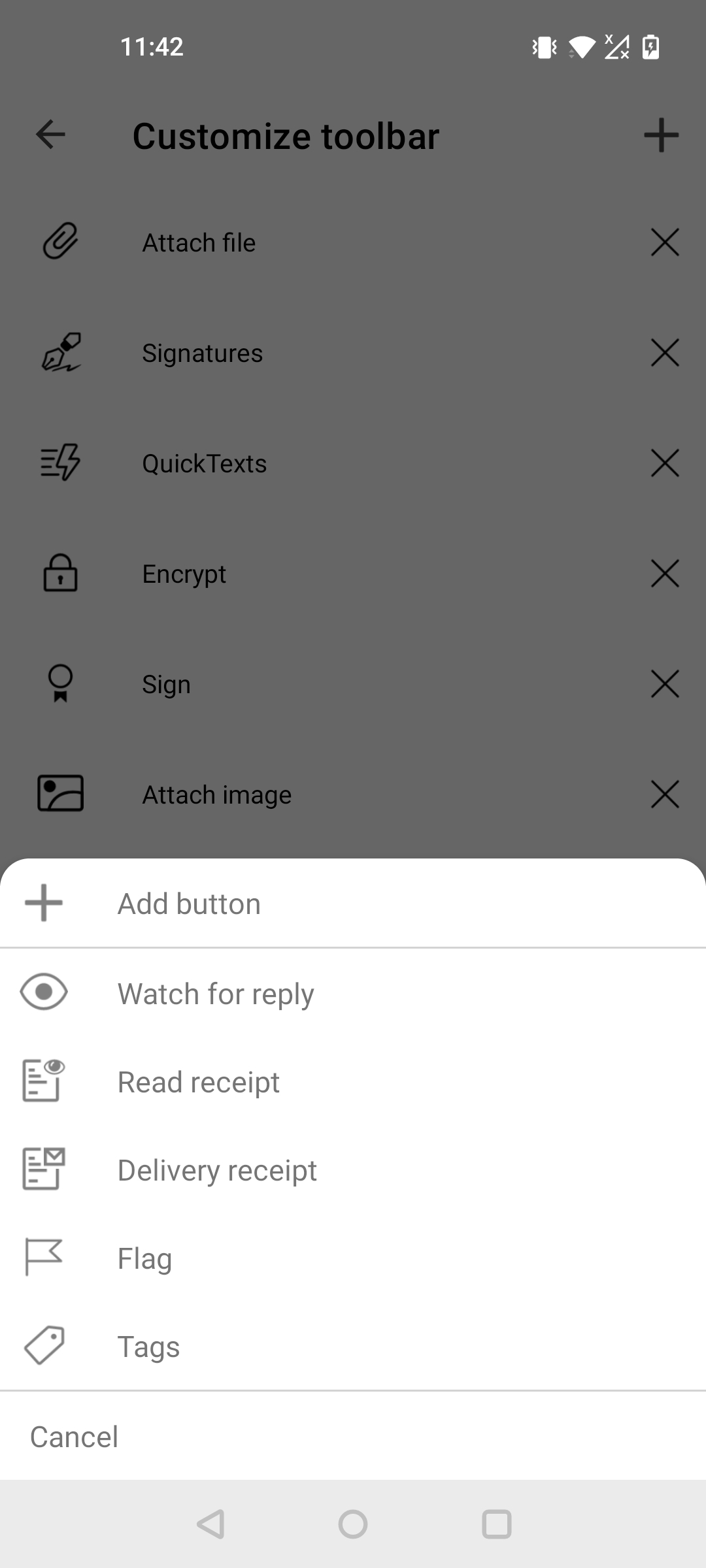Pick Tags to add to toolbar

pos(353,1347)
